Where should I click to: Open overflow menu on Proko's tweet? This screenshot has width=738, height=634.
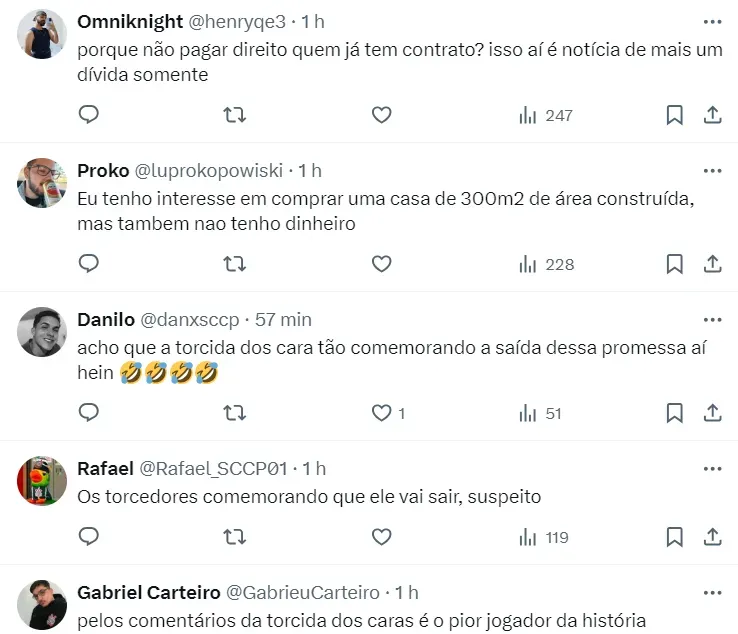coord(712,171)
